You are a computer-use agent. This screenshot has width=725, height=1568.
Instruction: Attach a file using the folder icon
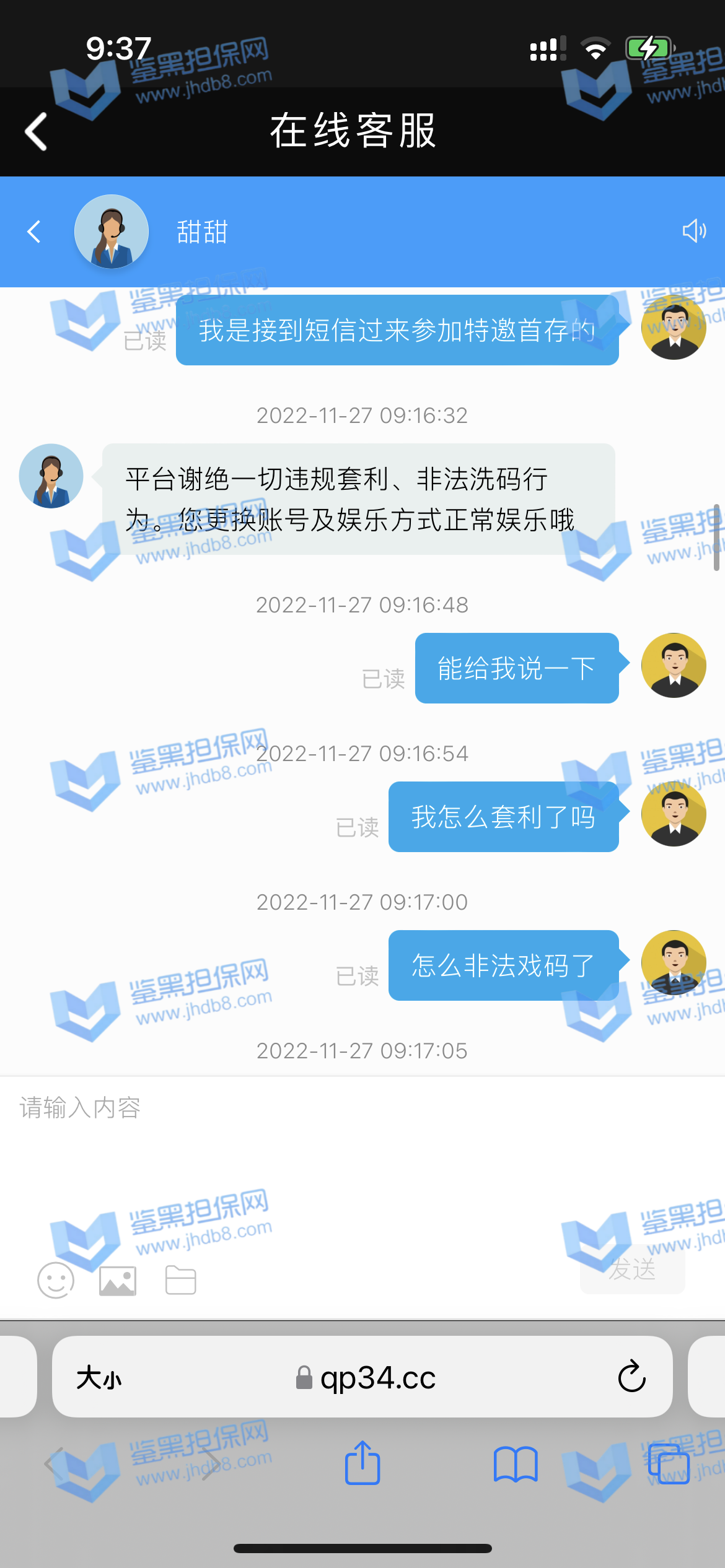[x=181, y=1280]
